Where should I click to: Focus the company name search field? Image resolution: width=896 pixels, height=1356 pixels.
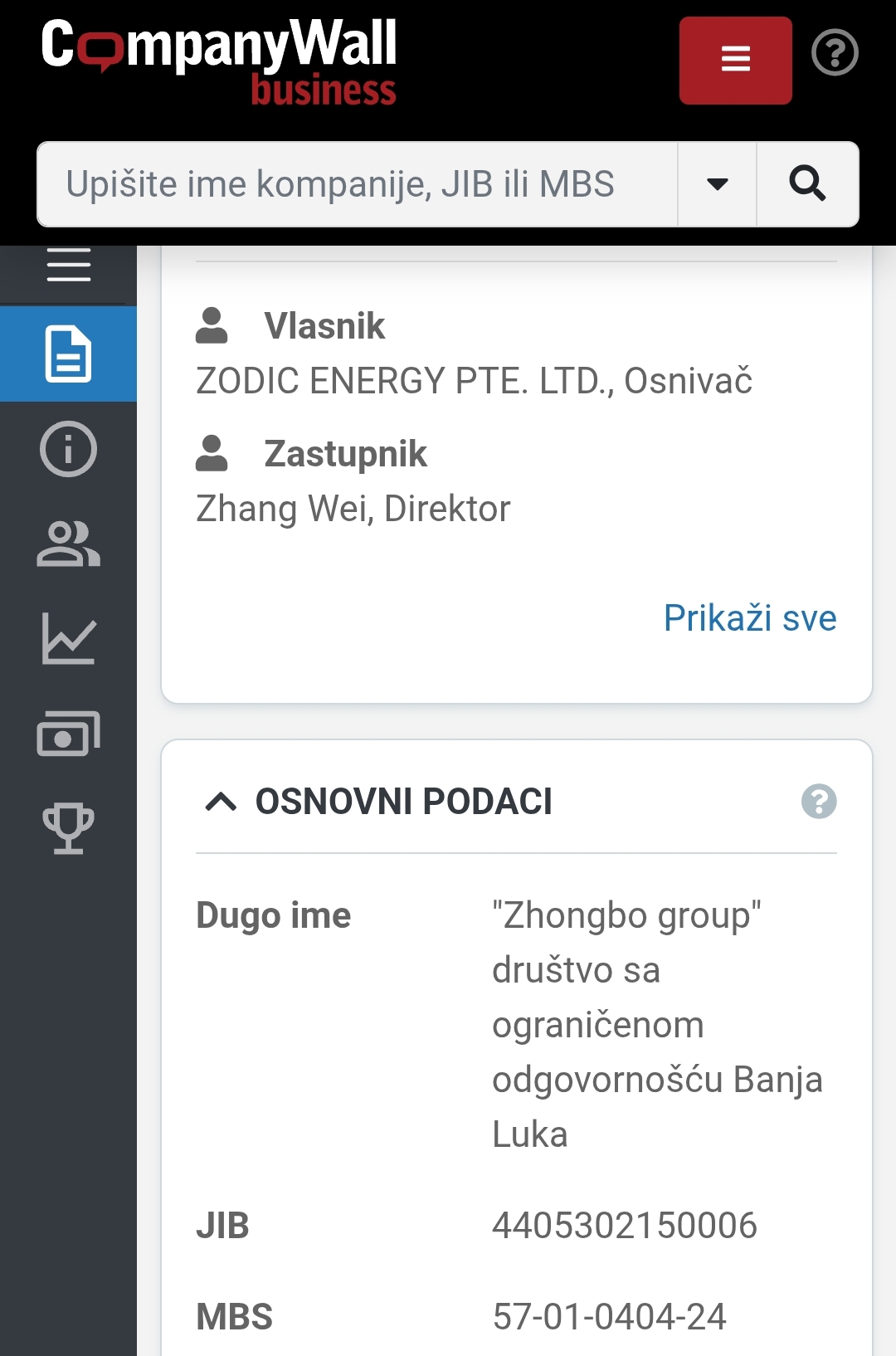(x=357, y=184)
